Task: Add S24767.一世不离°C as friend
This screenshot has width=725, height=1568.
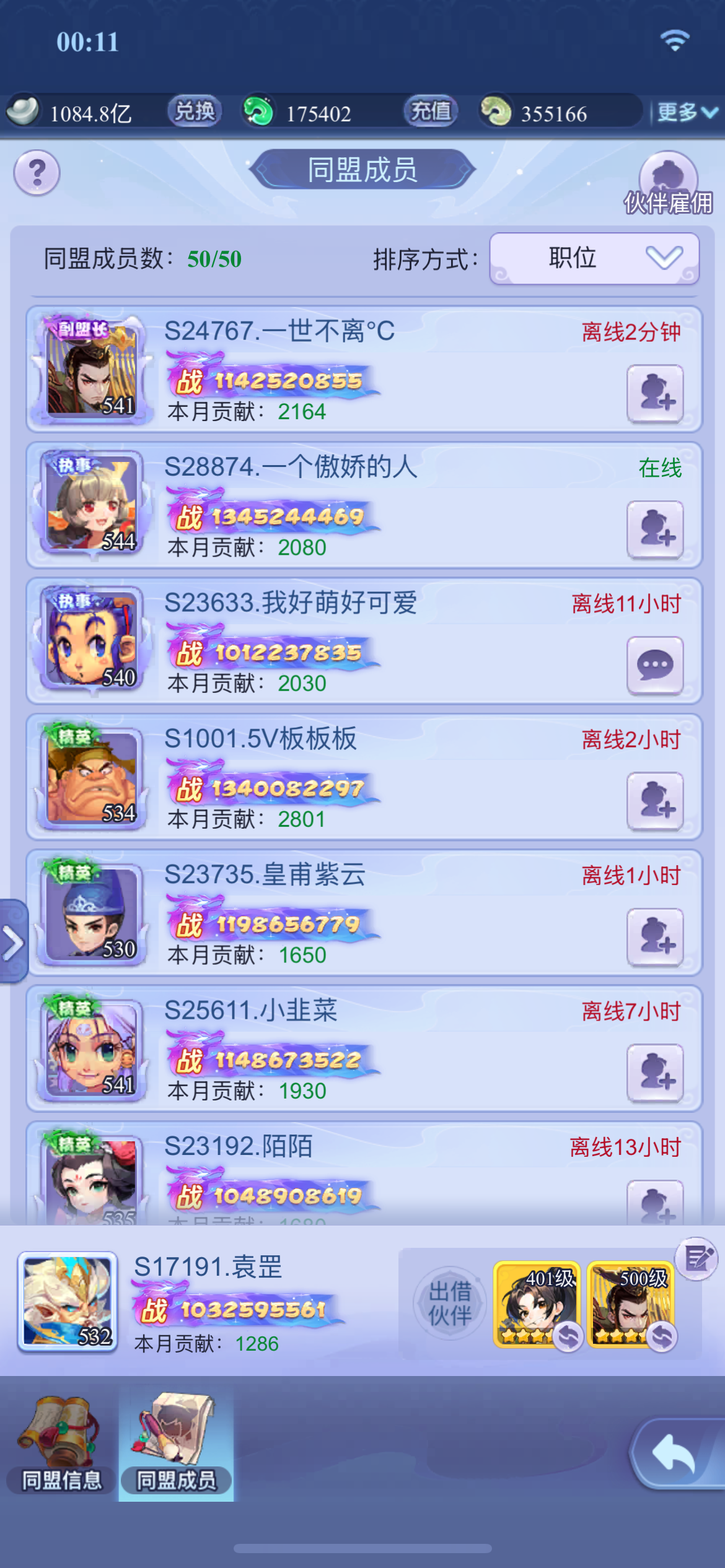Action: [x=654, y=394]
